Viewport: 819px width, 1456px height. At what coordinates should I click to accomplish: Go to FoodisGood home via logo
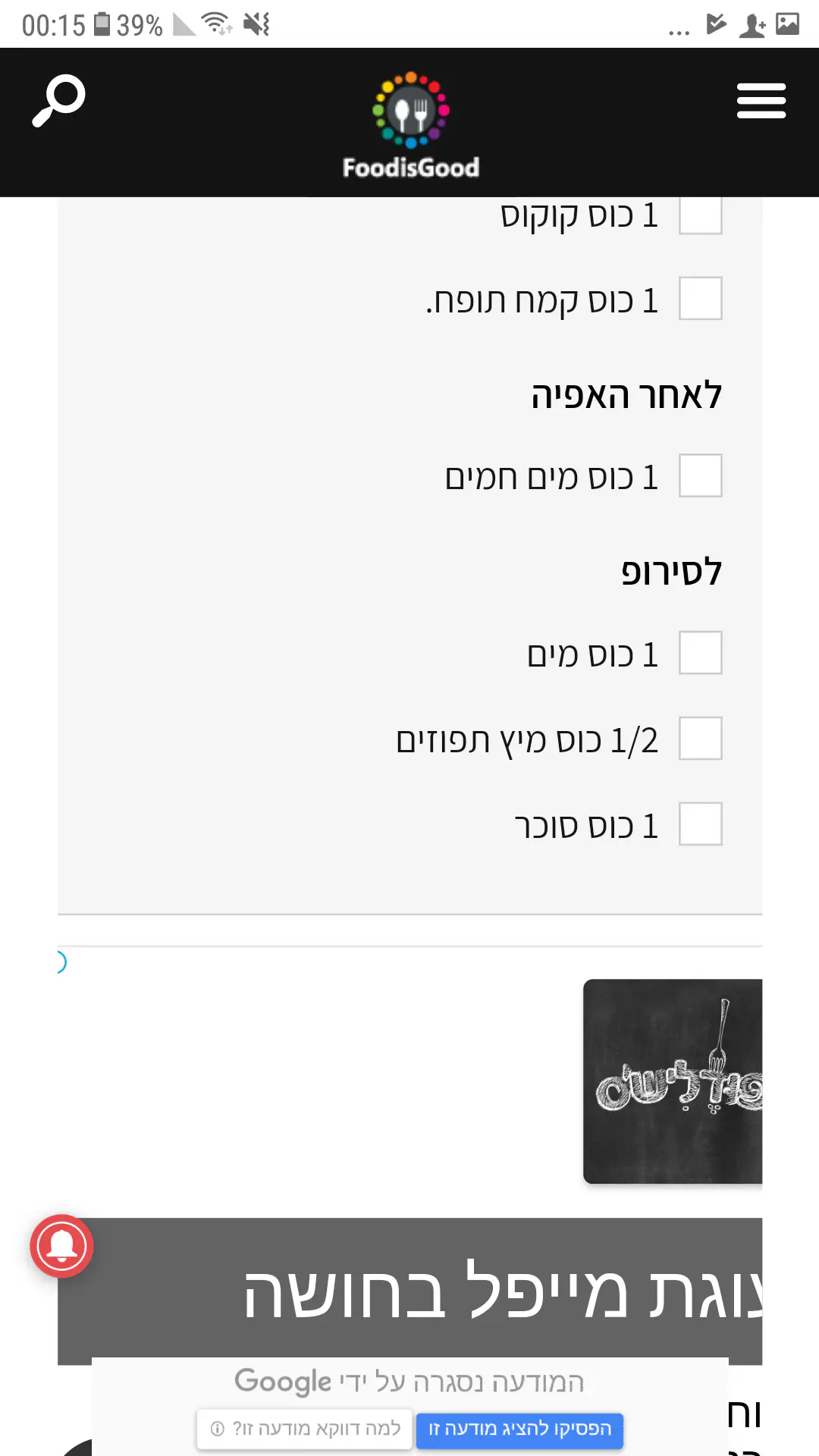[410, 125]
